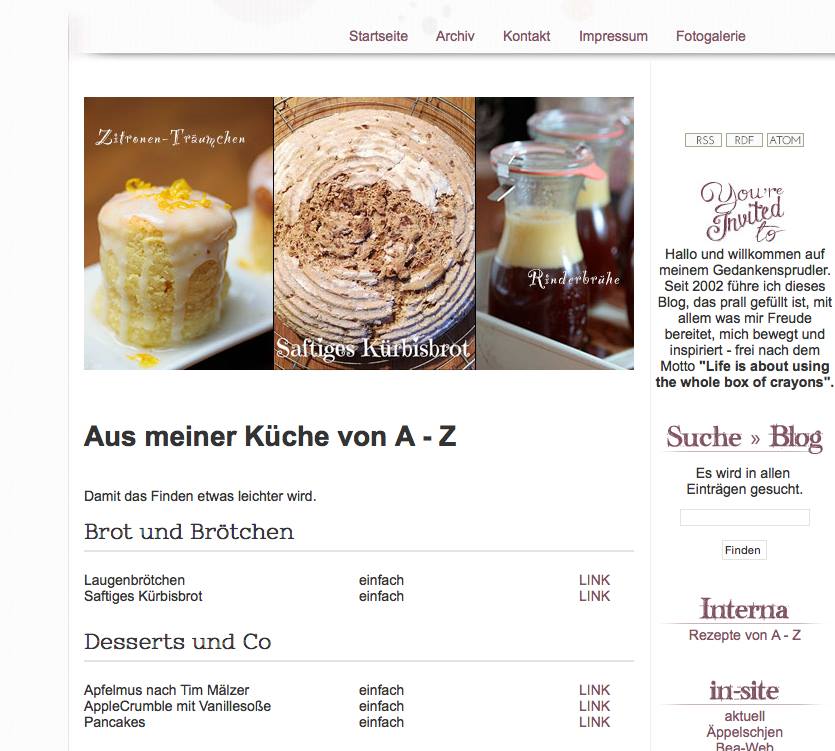The image size is (835, 751).
Task: Open the Kontakt page
Action: click(526, 36)
